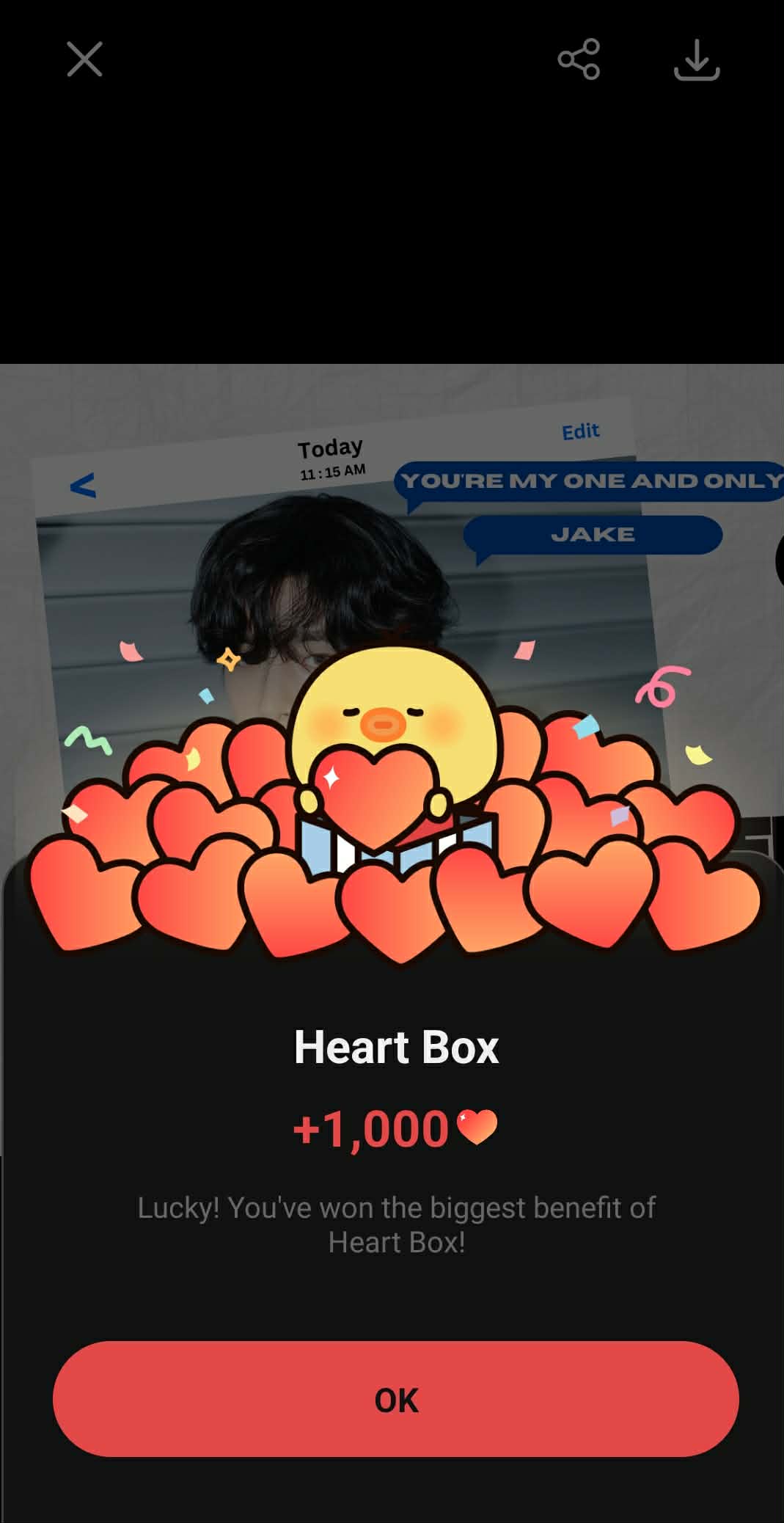Viewport: 784px width, 1523px height.
Task: Close the image viewer with X
Action: pyautogui.click(x=84, y=59)
